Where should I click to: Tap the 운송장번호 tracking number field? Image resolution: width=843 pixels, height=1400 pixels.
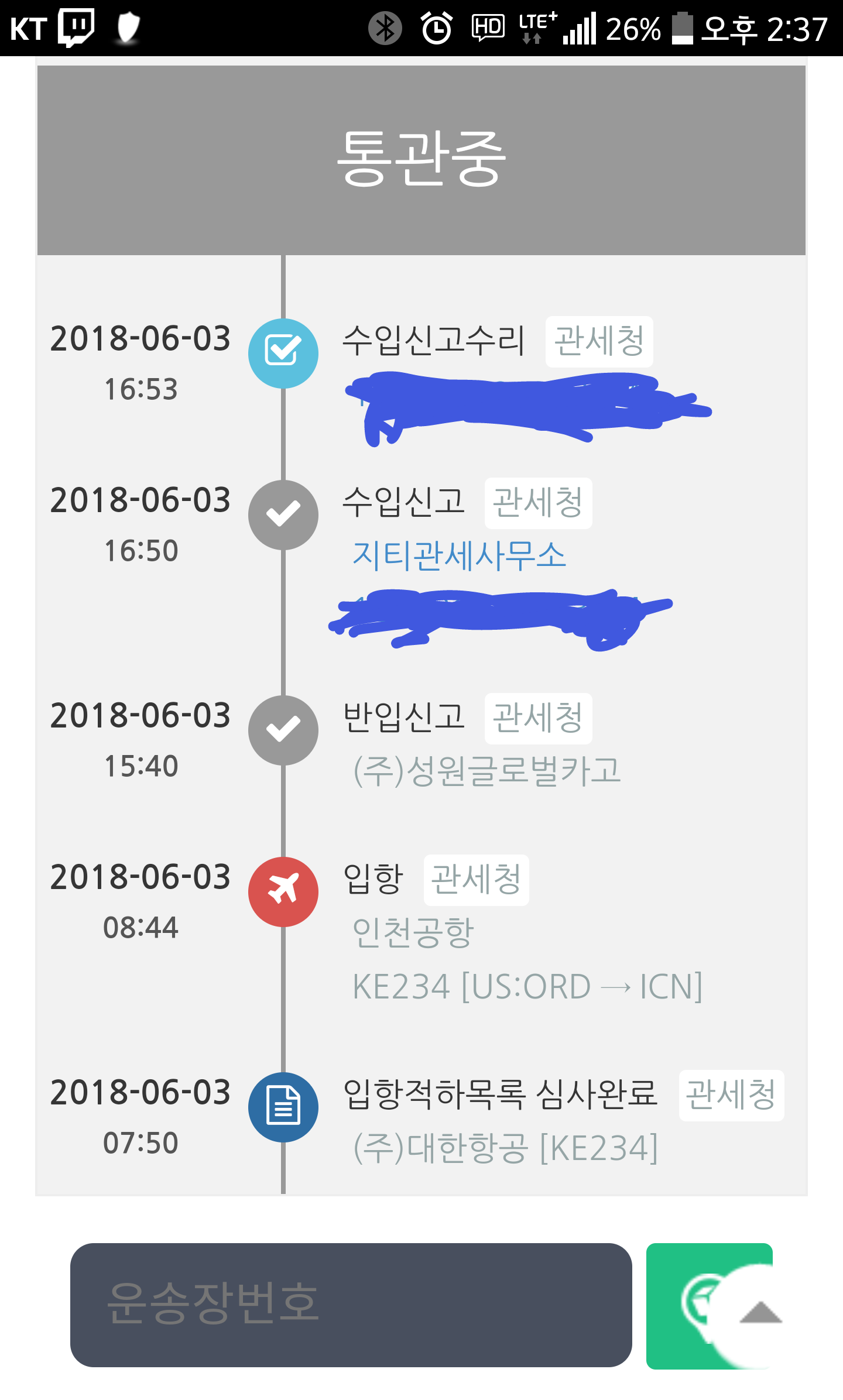pos(350,1305)
